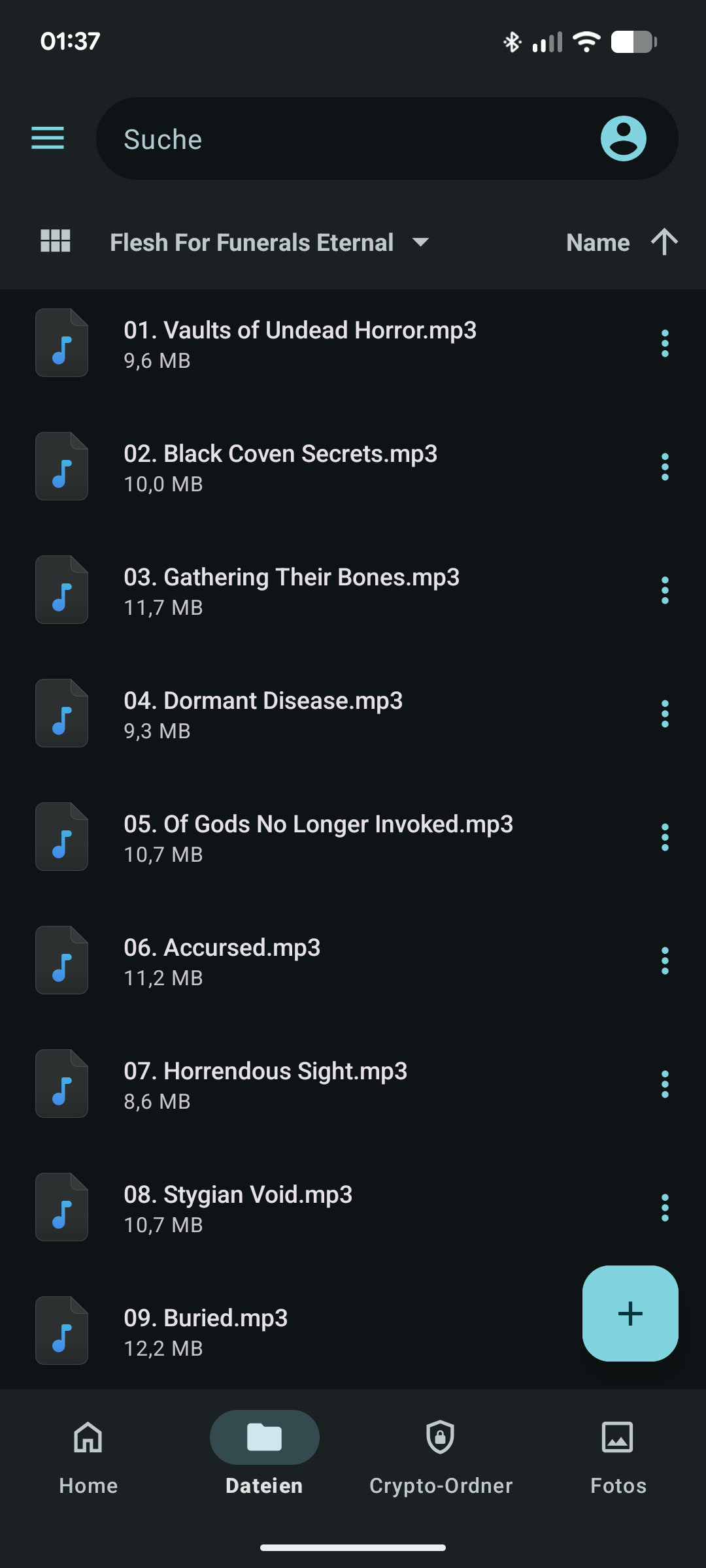Open the hamburger drawer menu

click(48, 138)
